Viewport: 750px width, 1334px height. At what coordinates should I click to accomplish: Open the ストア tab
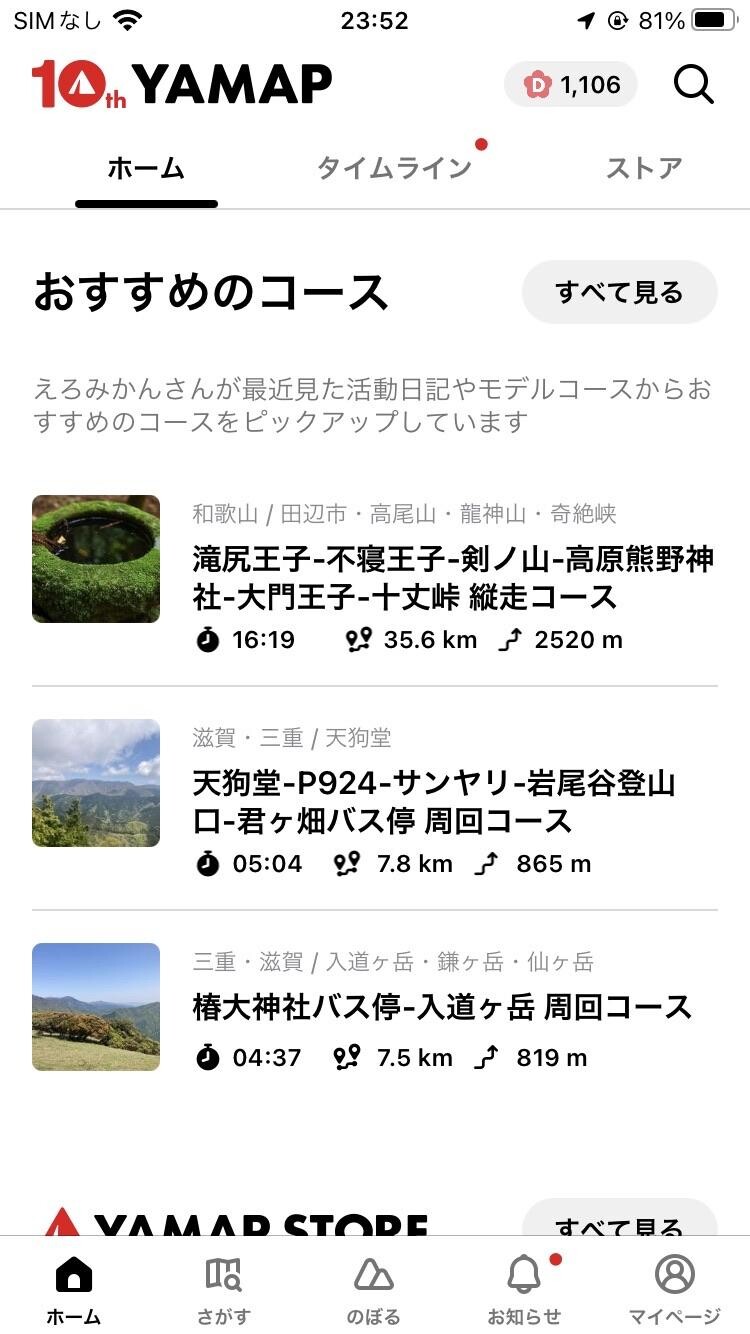(645, 167)
